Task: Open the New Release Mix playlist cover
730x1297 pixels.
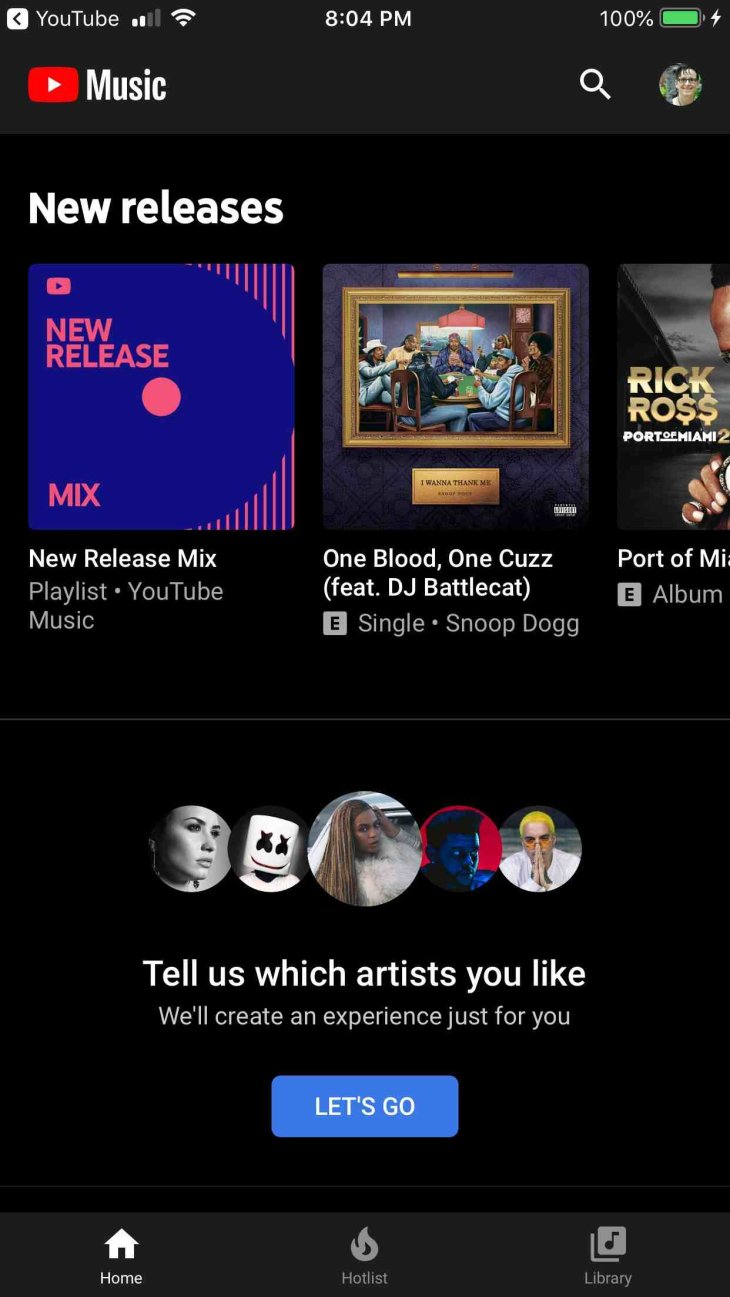Action: pos(162,396)
